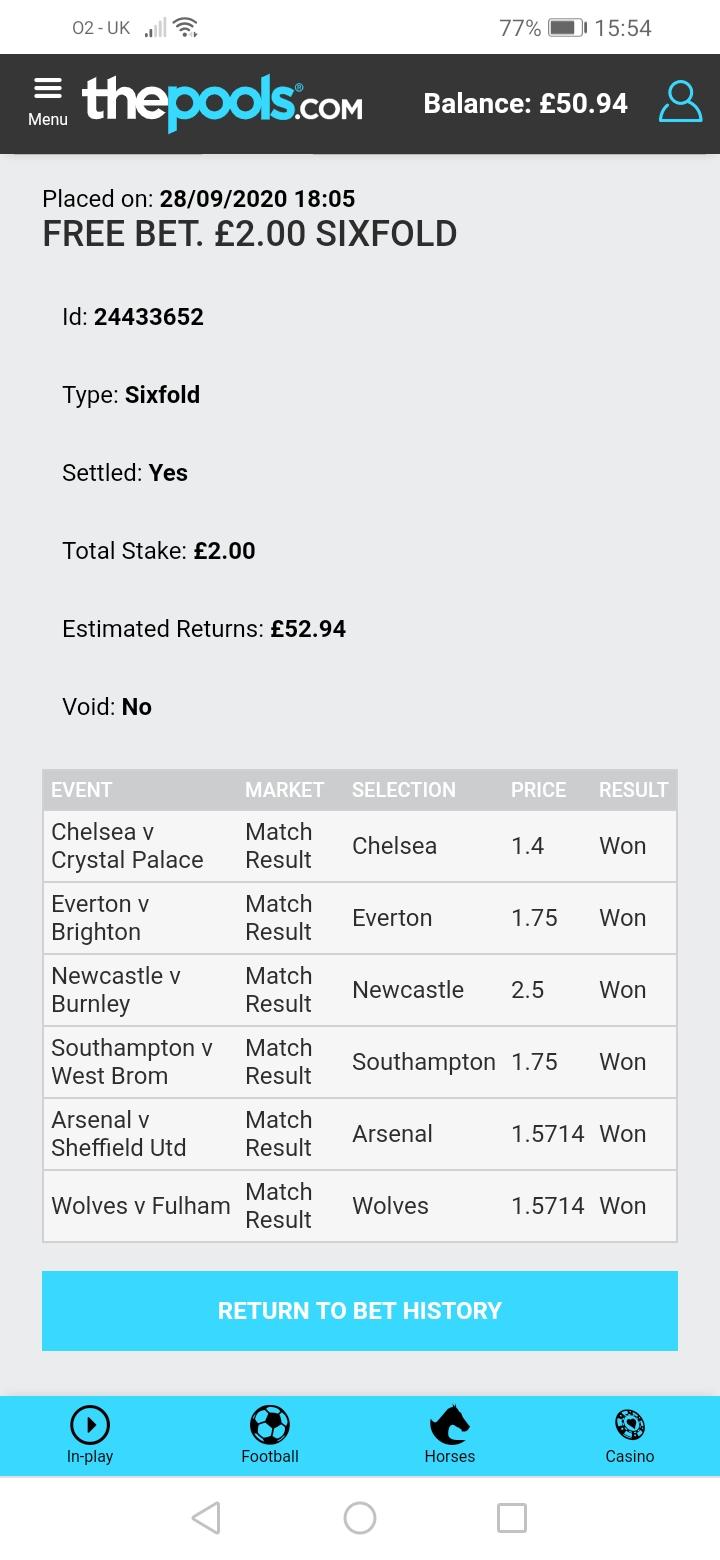The width and height of the screenshot is (720, 1560).
Task: Open the Casino tab
Action: [x=630, y=1435]
